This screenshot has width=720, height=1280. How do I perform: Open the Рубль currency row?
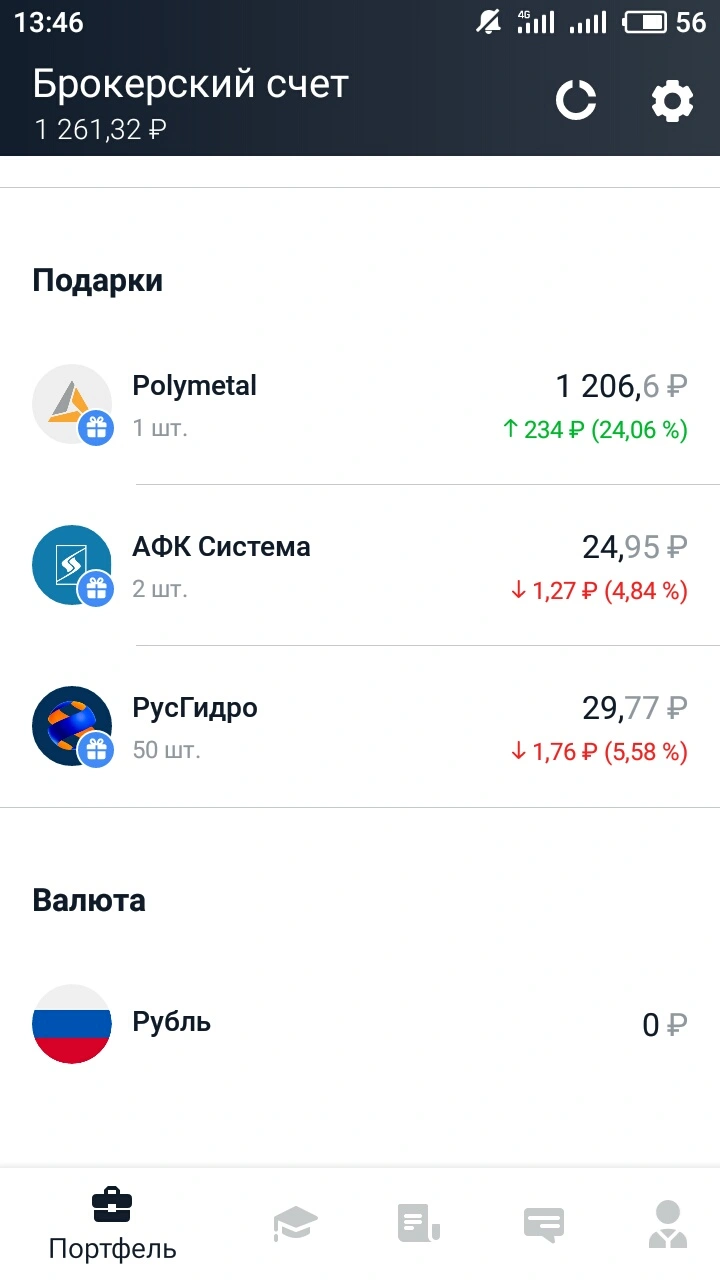tap(360, 1024)
